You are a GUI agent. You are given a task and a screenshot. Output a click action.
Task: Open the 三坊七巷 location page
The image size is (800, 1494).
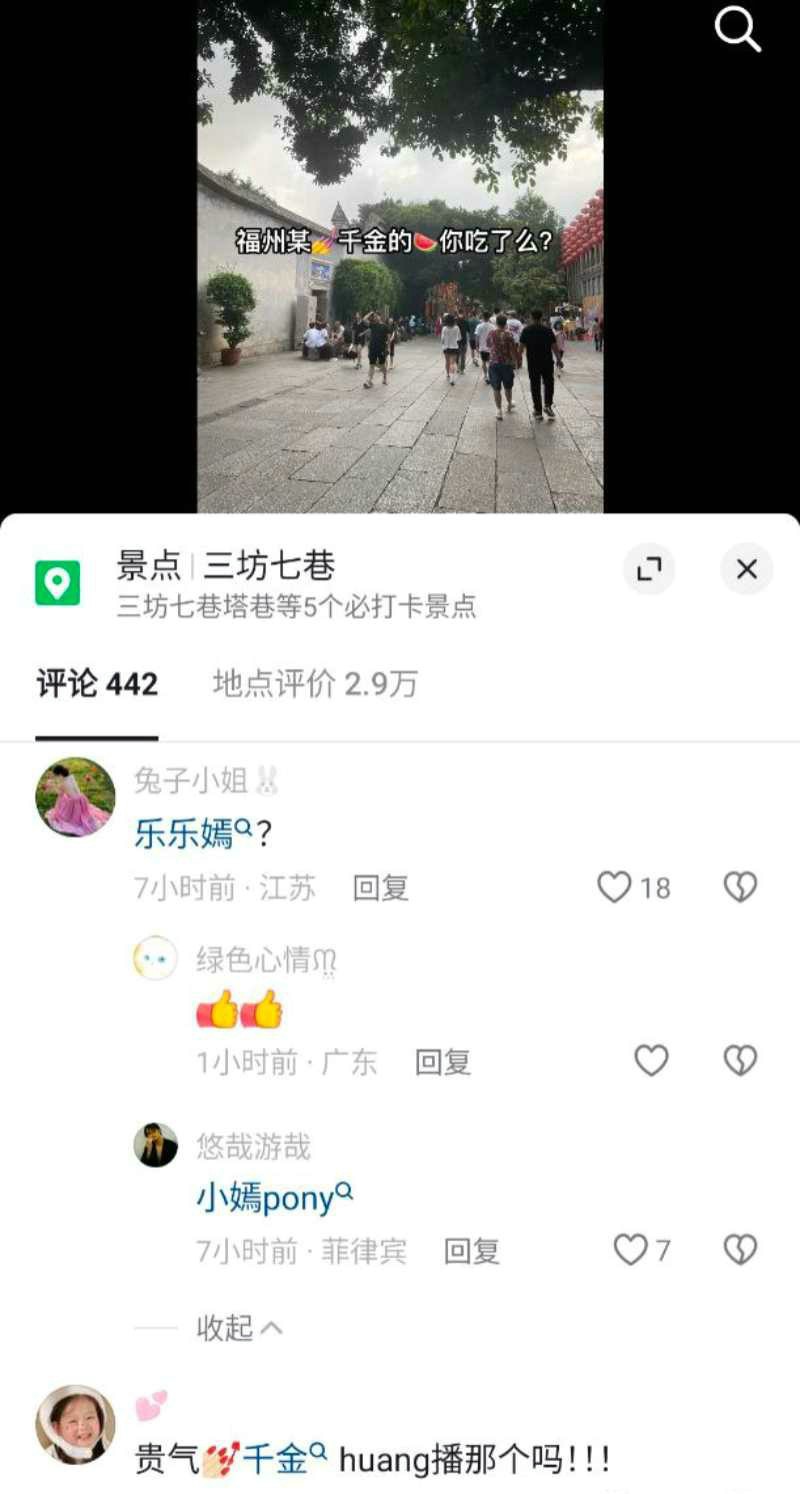pos(268,567)
